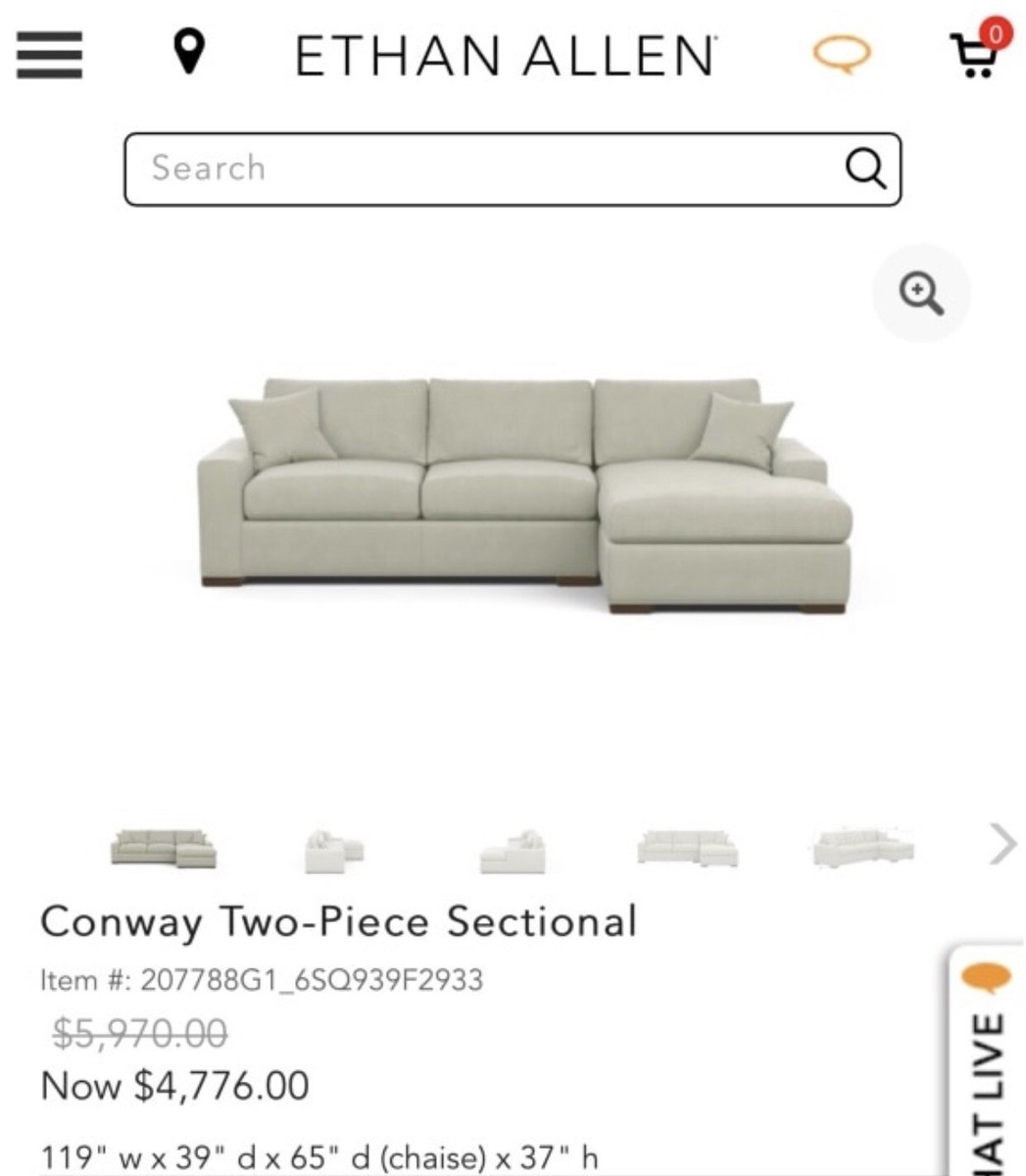Show next thumbnails with right arrow
This screenshot has width=1026, height=1176.
(x=1002, y=843)
